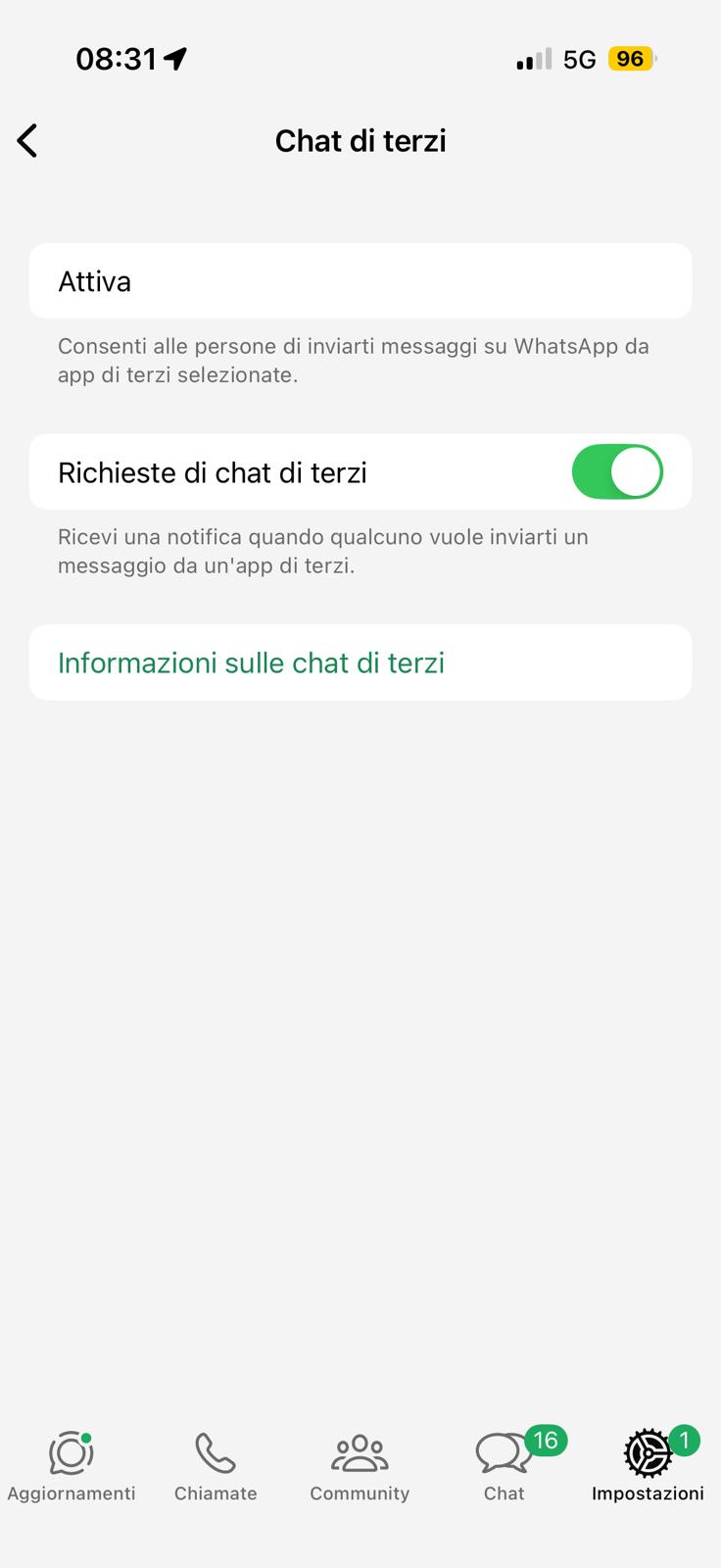Open the Community tab

(x=360, y=1466)
